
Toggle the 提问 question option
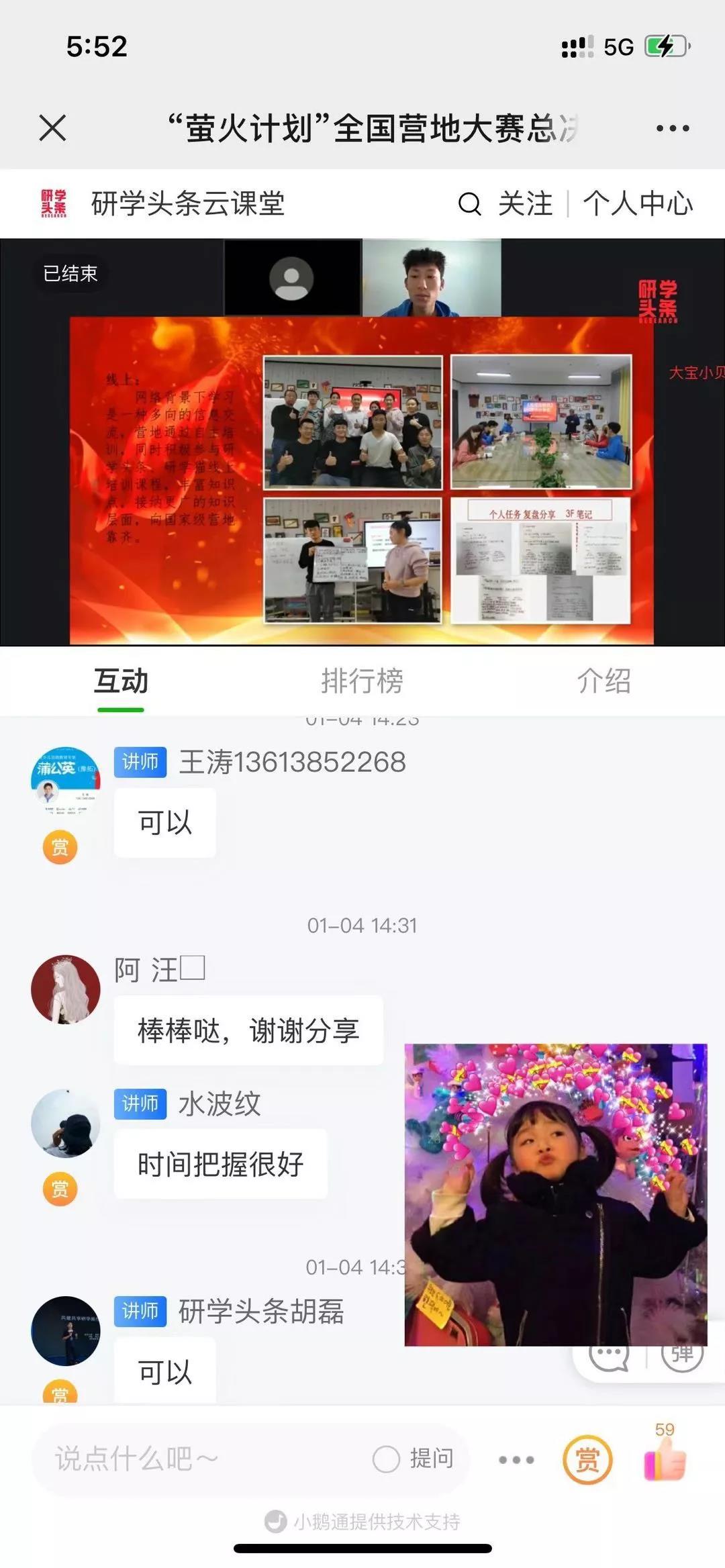pyautogui.click(x=387, y=1459)
